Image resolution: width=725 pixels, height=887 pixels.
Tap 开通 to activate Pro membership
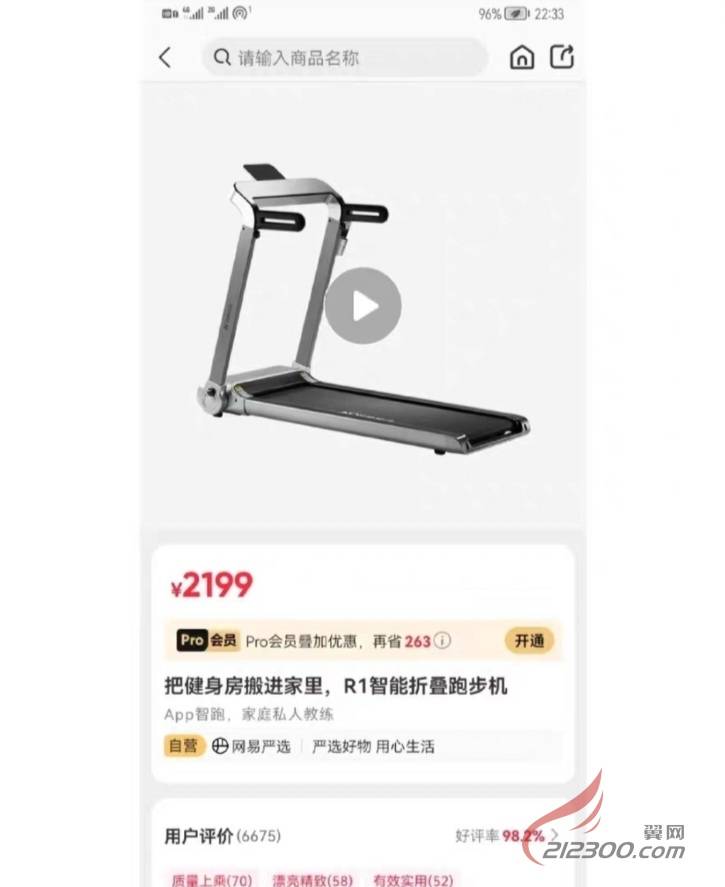[x=529, y=640]
